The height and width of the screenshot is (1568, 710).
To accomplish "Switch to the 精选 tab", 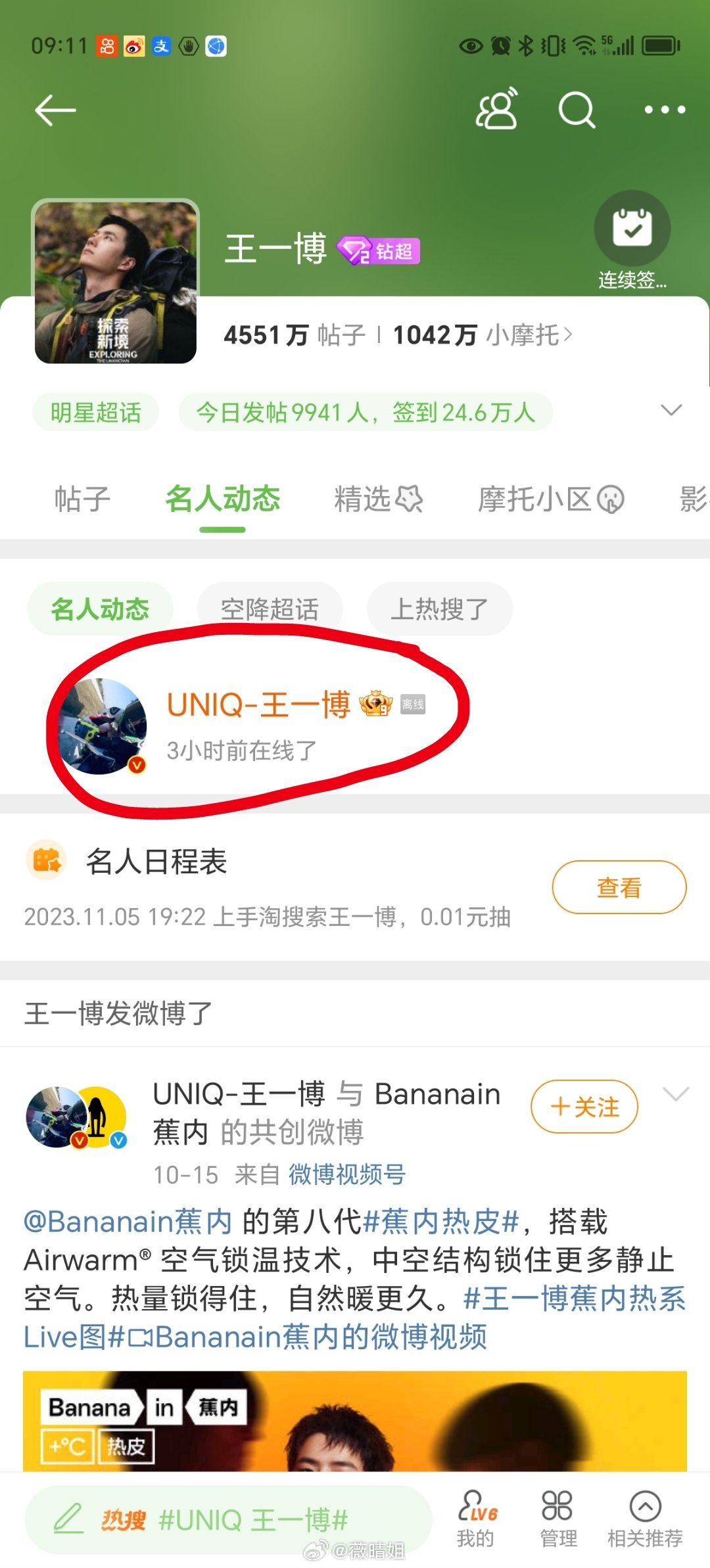I will pyautogui.click(x=377, y=499).
